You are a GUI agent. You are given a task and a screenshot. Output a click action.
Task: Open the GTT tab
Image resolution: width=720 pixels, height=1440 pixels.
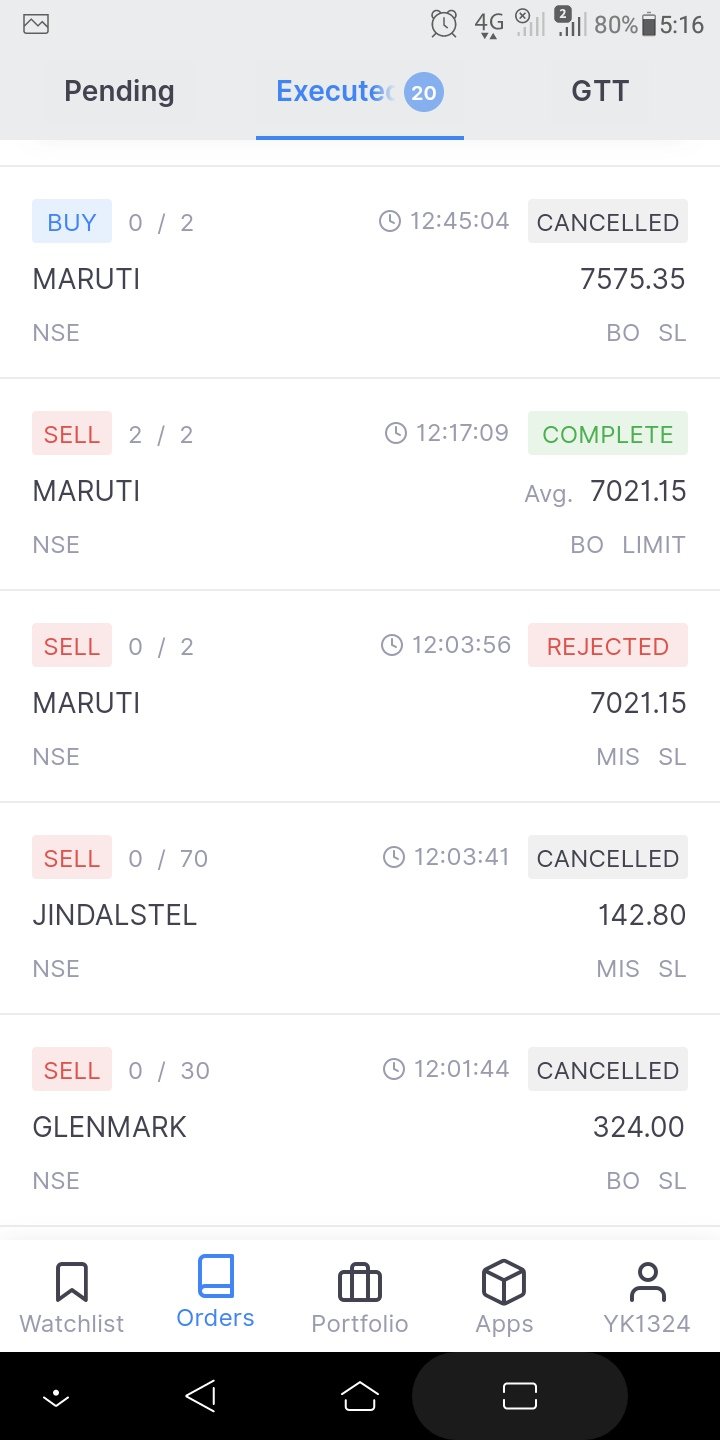[600, 92]
